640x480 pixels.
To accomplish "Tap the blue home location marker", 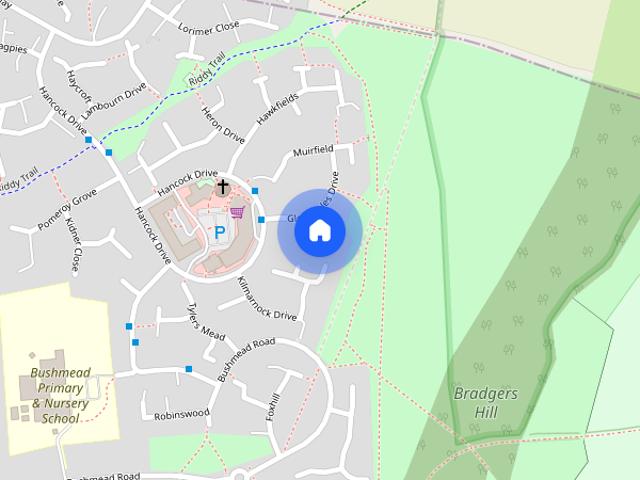I will [319, 231].
